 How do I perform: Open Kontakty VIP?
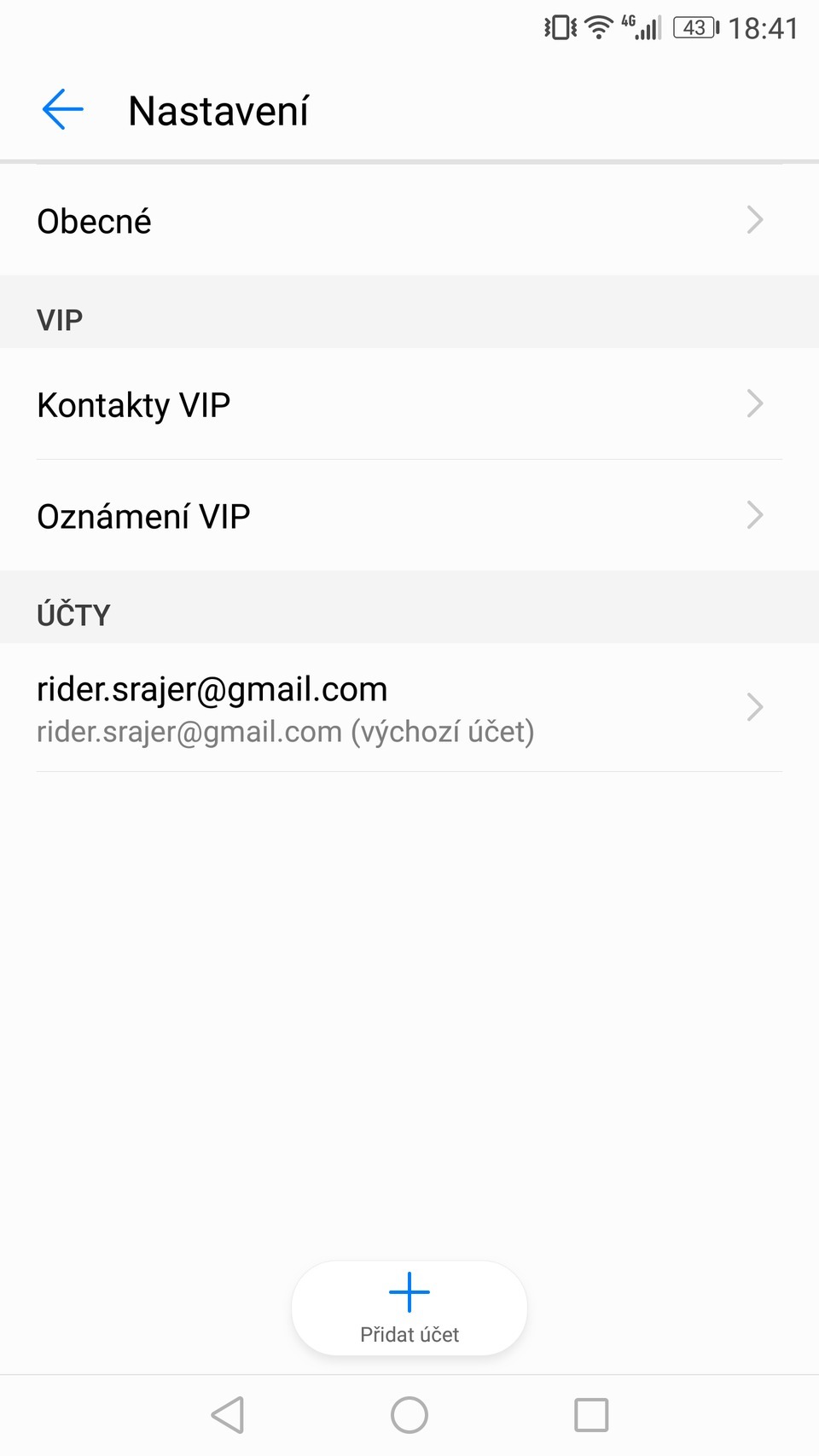pos(409,404)
